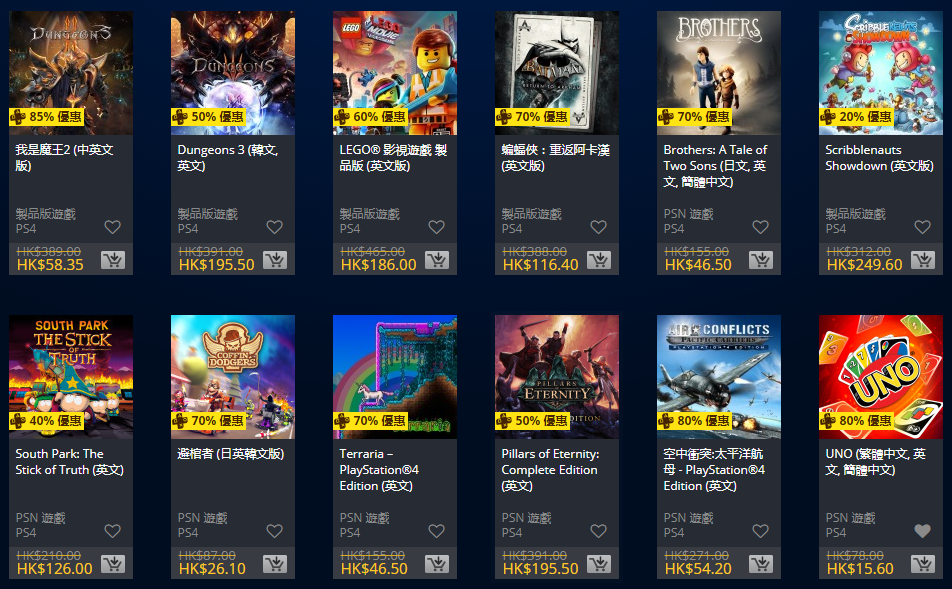This screenshot has height=589, width=952.
Task: Open the Scribblenauts Showdown game tile
Action: (x=880, y=73)
